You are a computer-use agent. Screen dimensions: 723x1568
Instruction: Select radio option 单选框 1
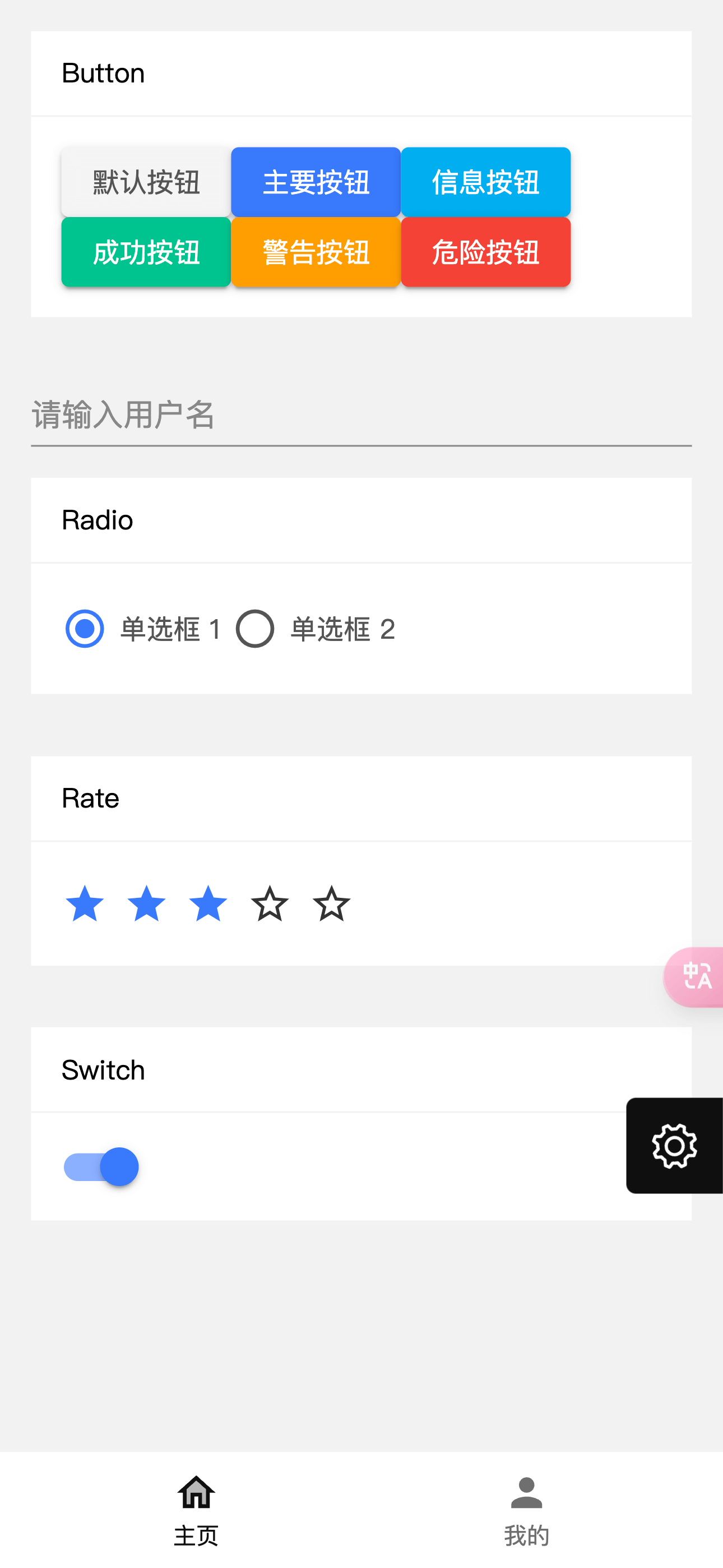(85, 629)
